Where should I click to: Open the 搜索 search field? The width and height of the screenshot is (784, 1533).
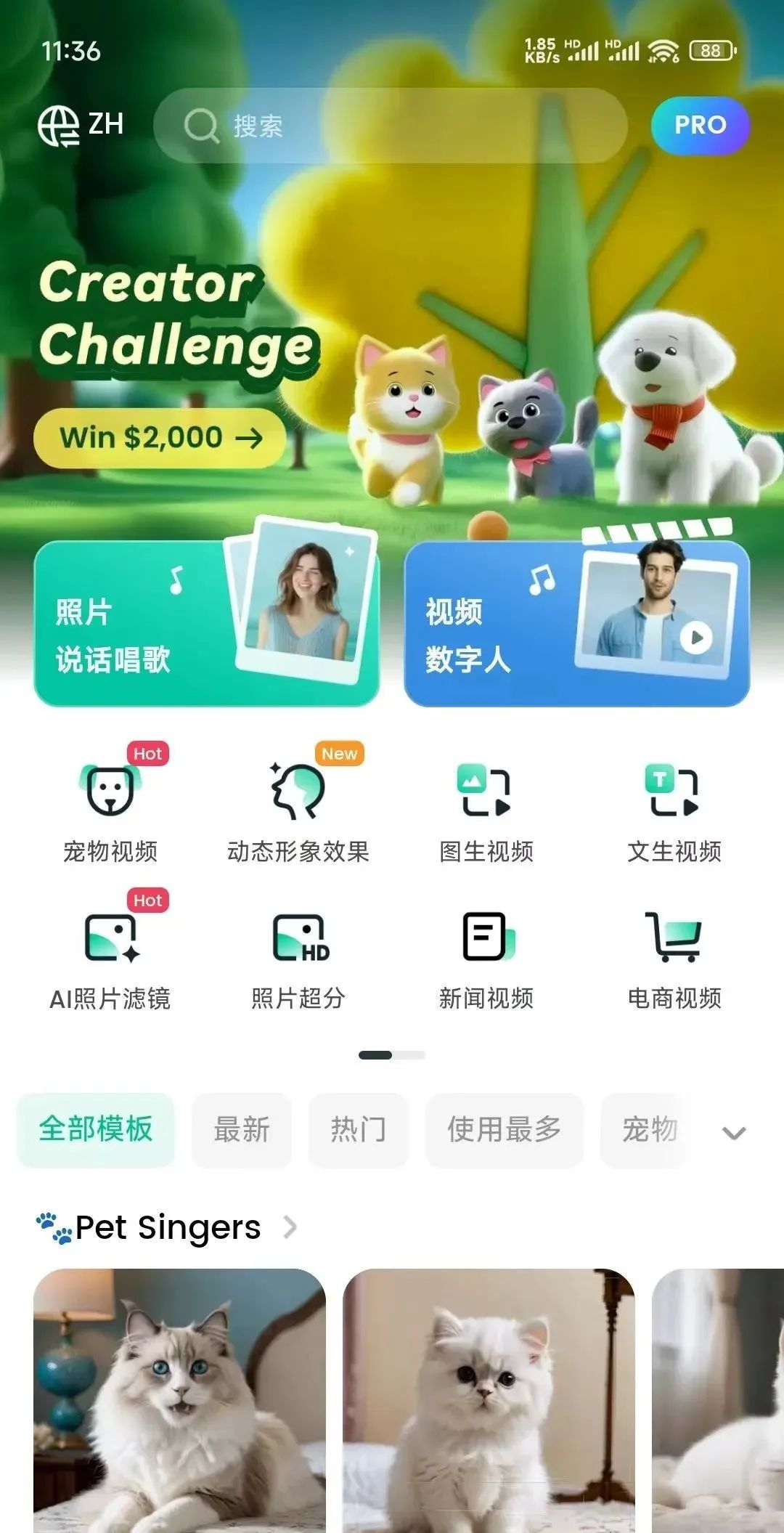(x=391, y=126)
